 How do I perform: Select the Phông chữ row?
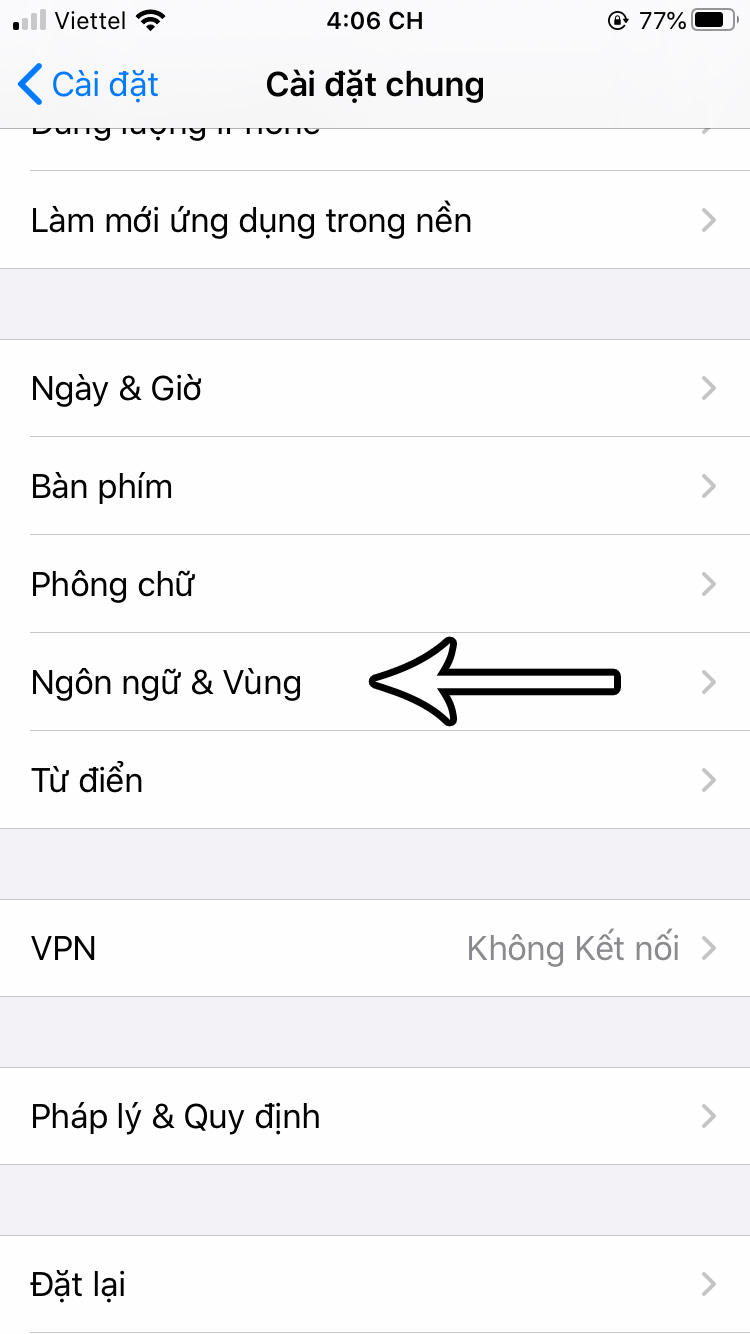tap(112, 584)
